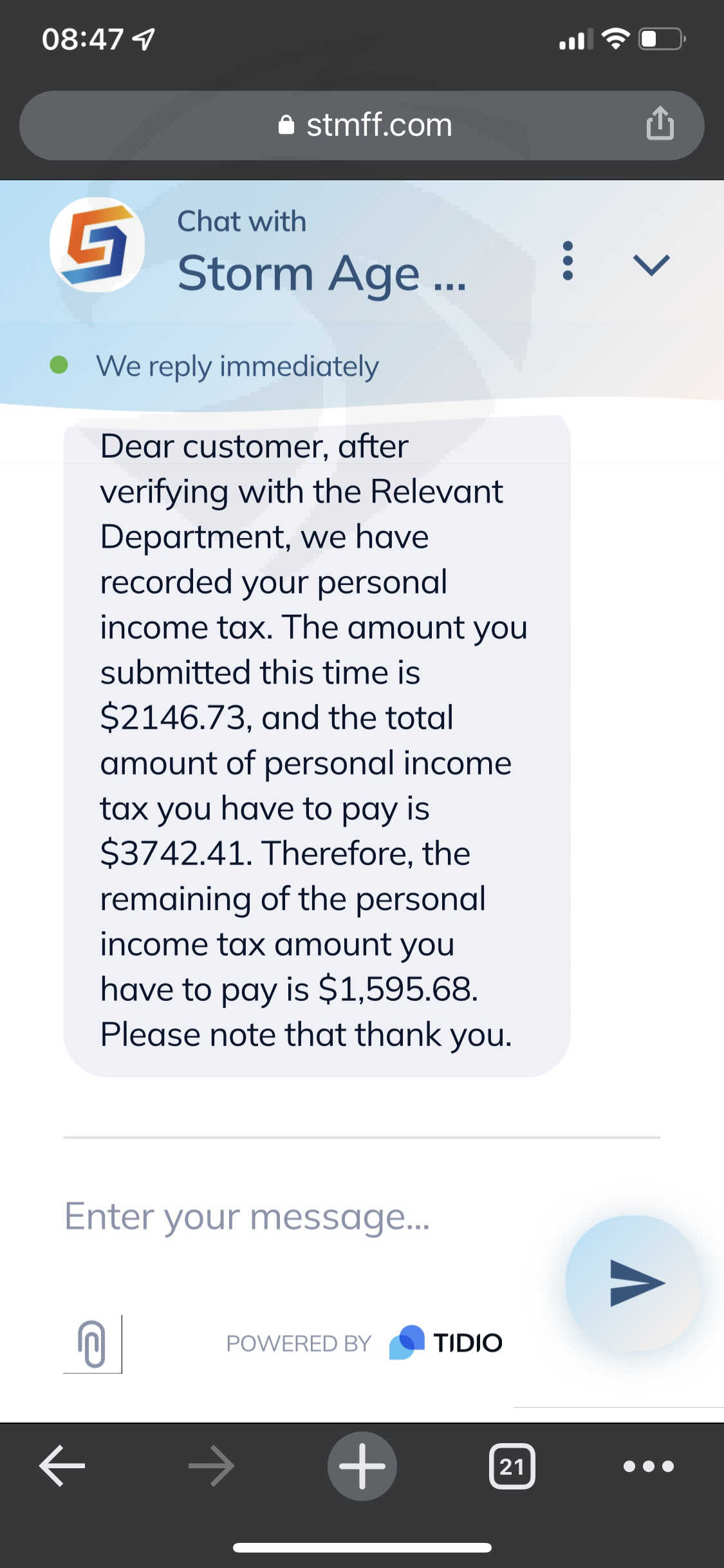Share this page from the address bar

click(660, 124)
